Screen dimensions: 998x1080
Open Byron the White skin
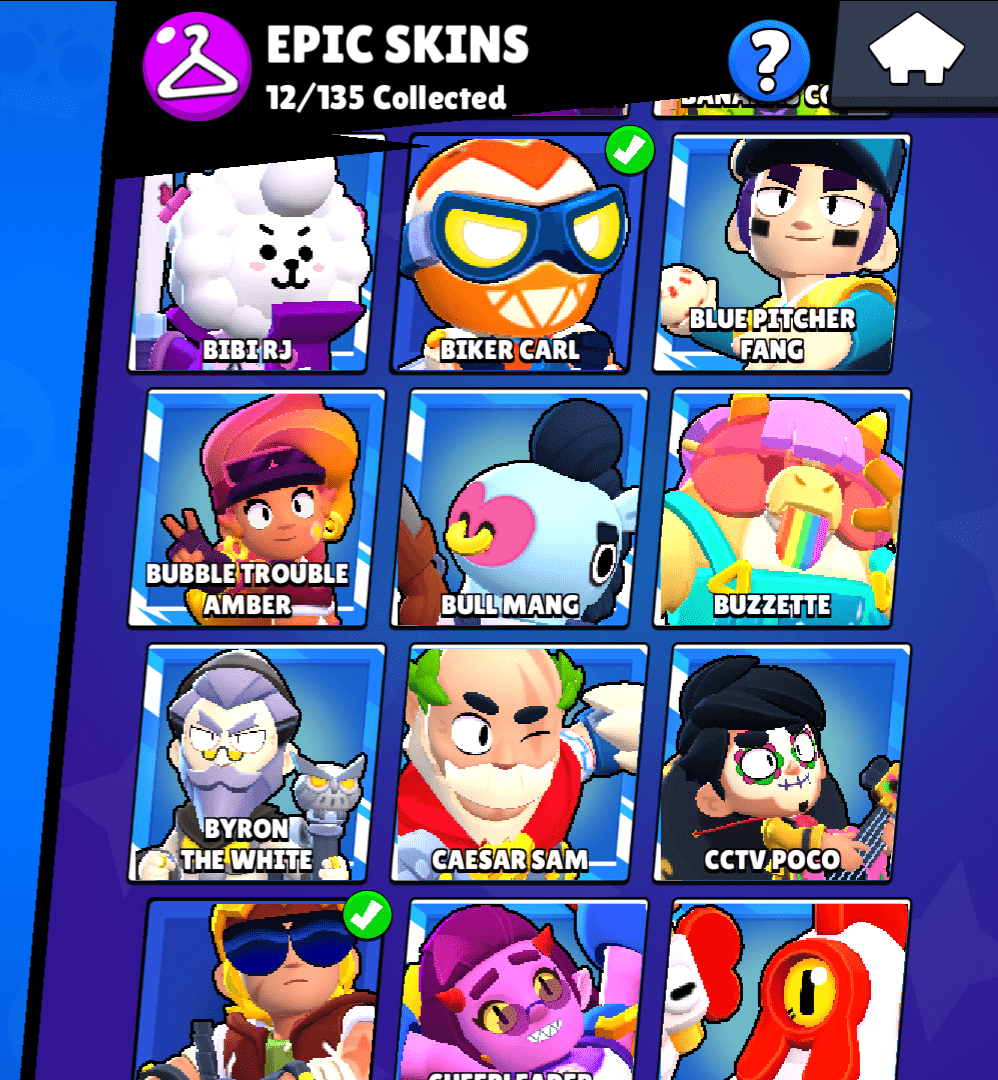pos(255,762)
